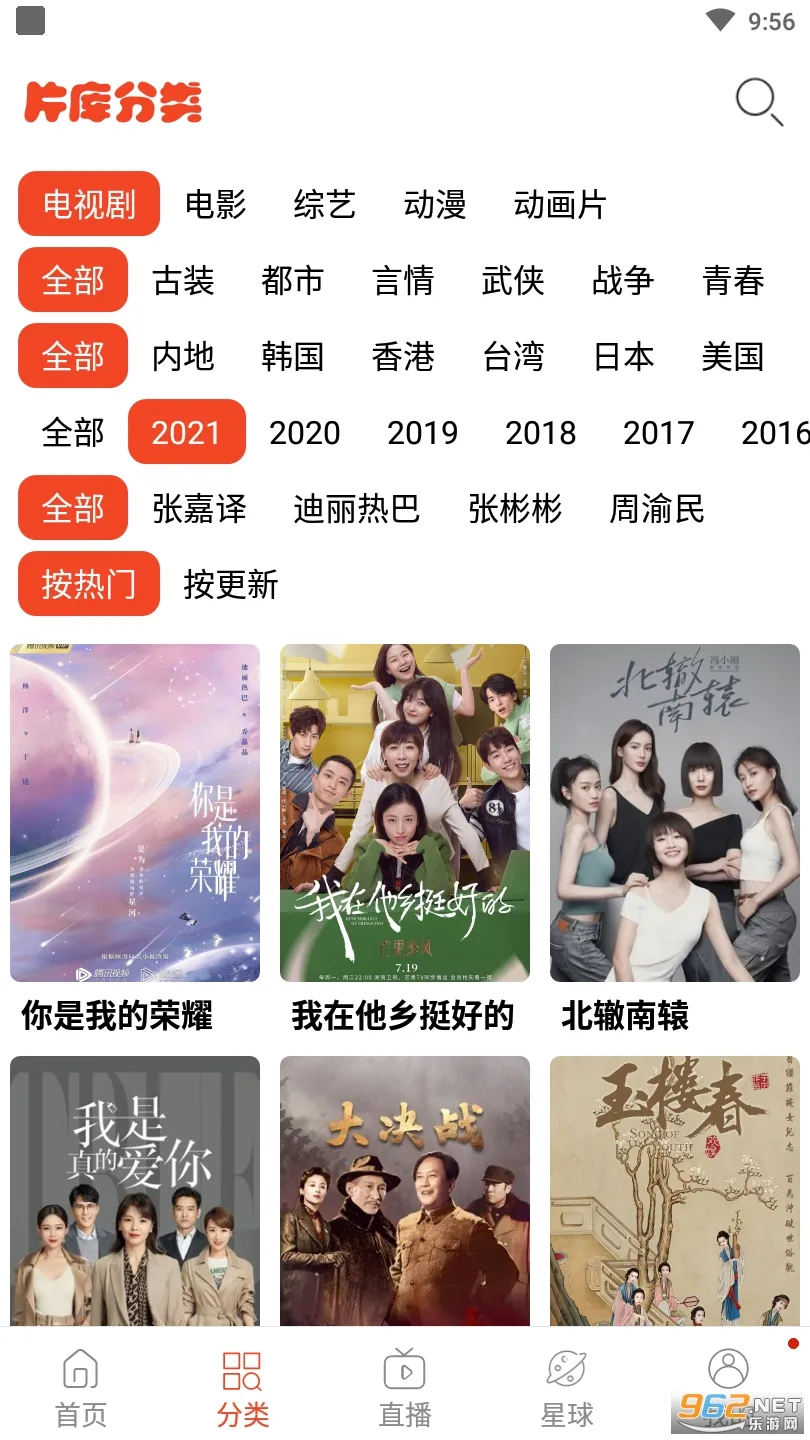Filter by actor 迪丽热巴

(x=356, y=509)
